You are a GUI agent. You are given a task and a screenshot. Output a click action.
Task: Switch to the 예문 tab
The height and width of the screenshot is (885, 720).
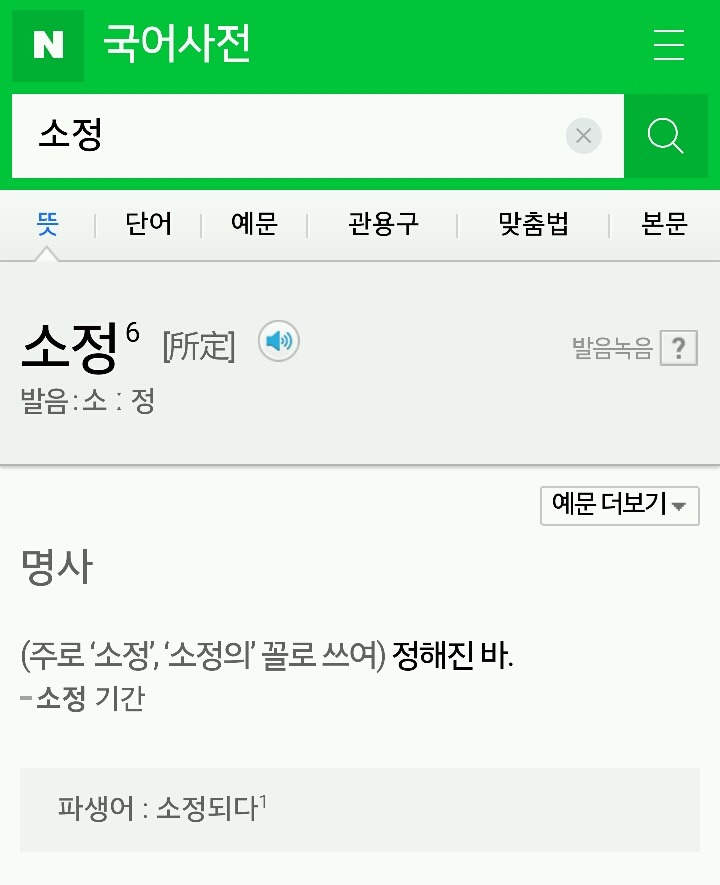(x=254, y=224)
